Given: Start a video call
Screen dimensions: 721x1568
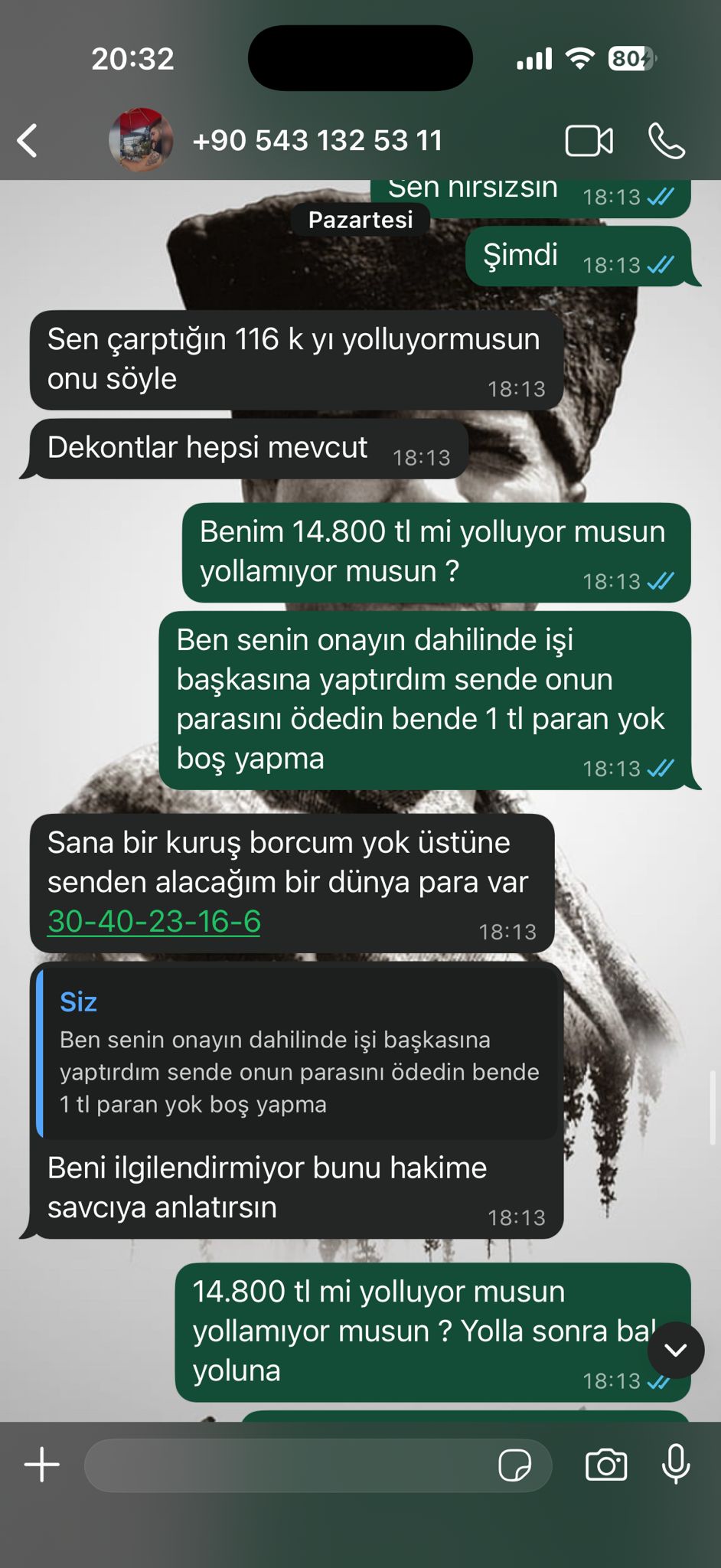Looking at the screenshot, I should [x=589, y=141].
